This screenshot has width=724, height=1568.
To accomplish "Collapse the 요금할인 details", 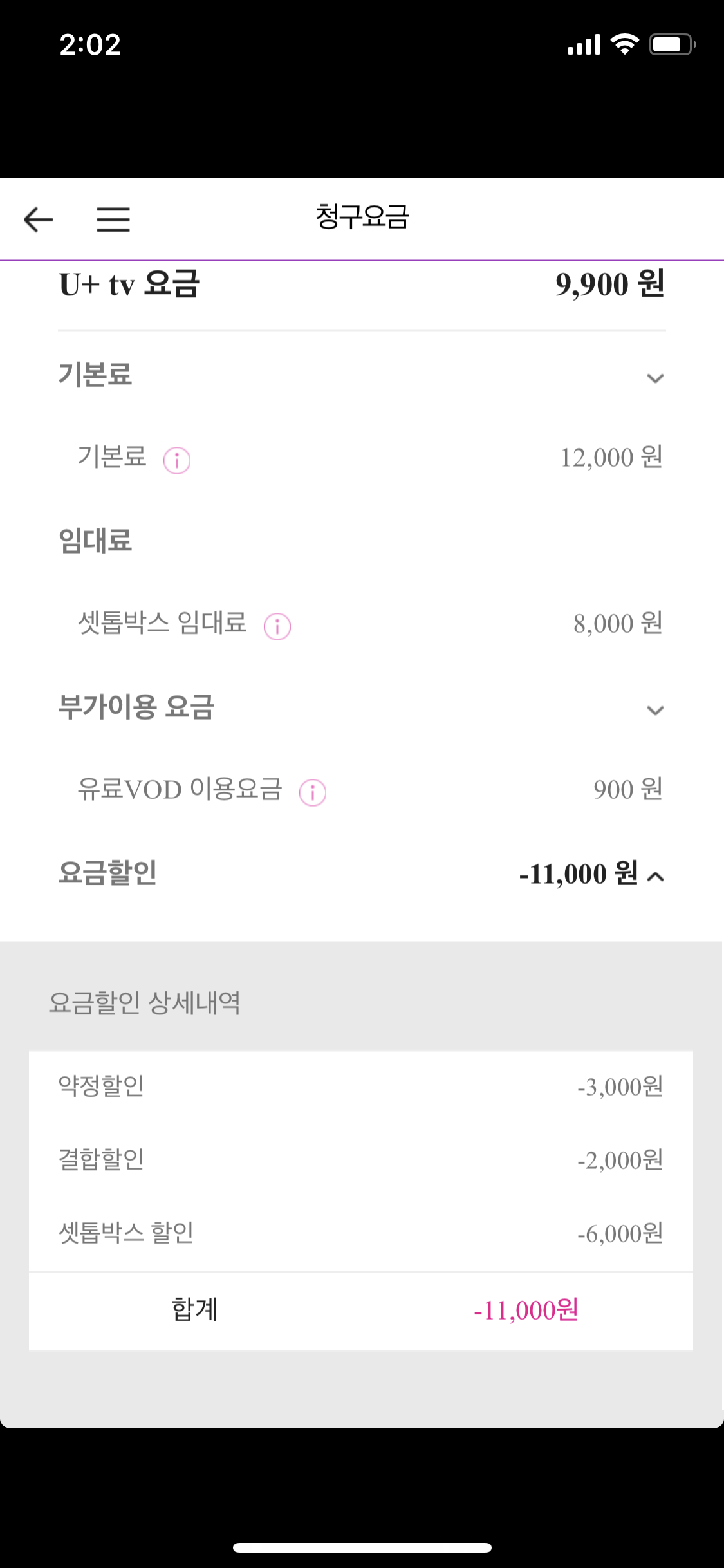I will pyautogui.click(x=655, y=876).
